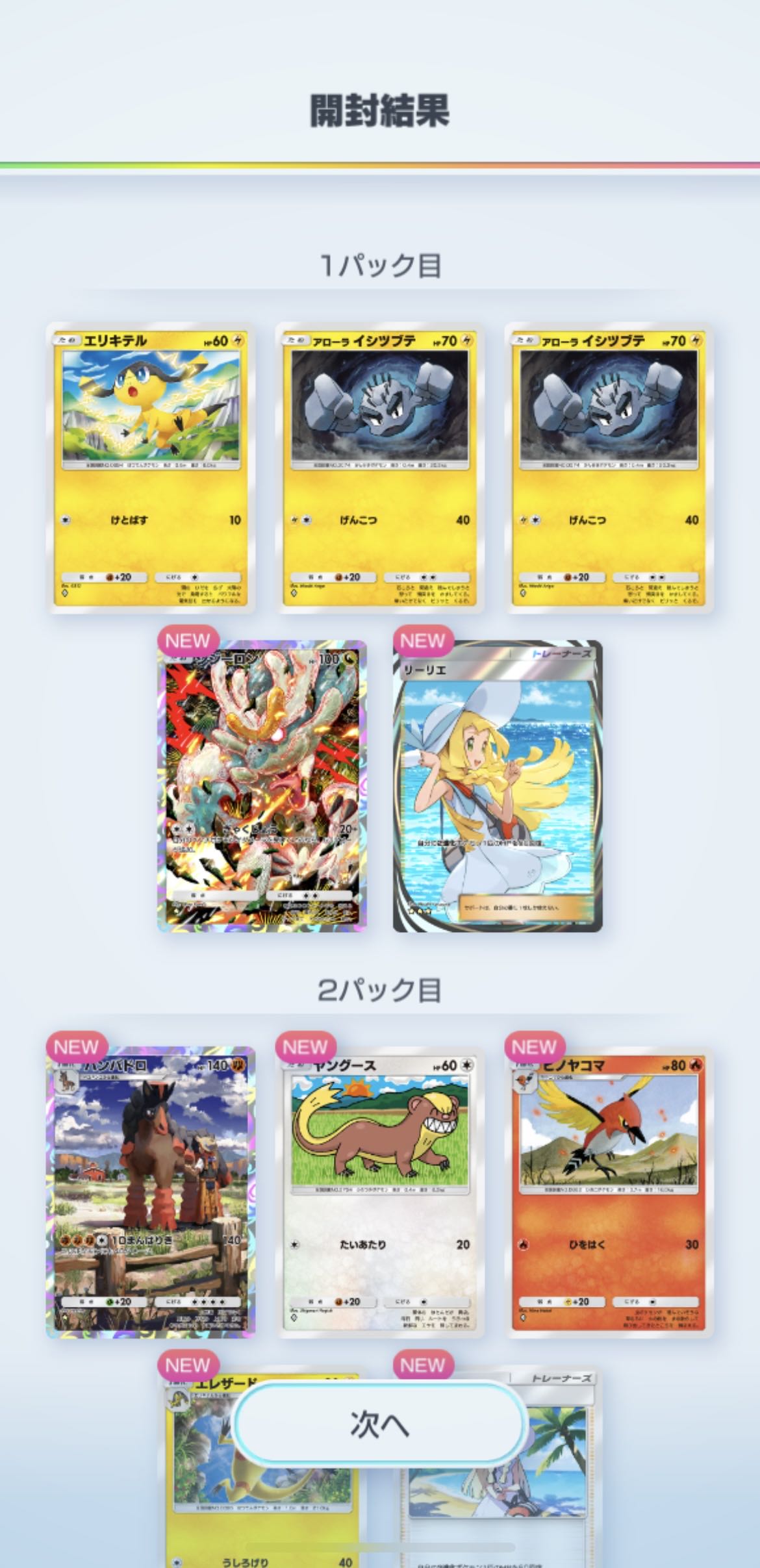The width and height of the screenshot is (760, 1568).
Task: Open the エリキテル card
Action: pos(151,468)
